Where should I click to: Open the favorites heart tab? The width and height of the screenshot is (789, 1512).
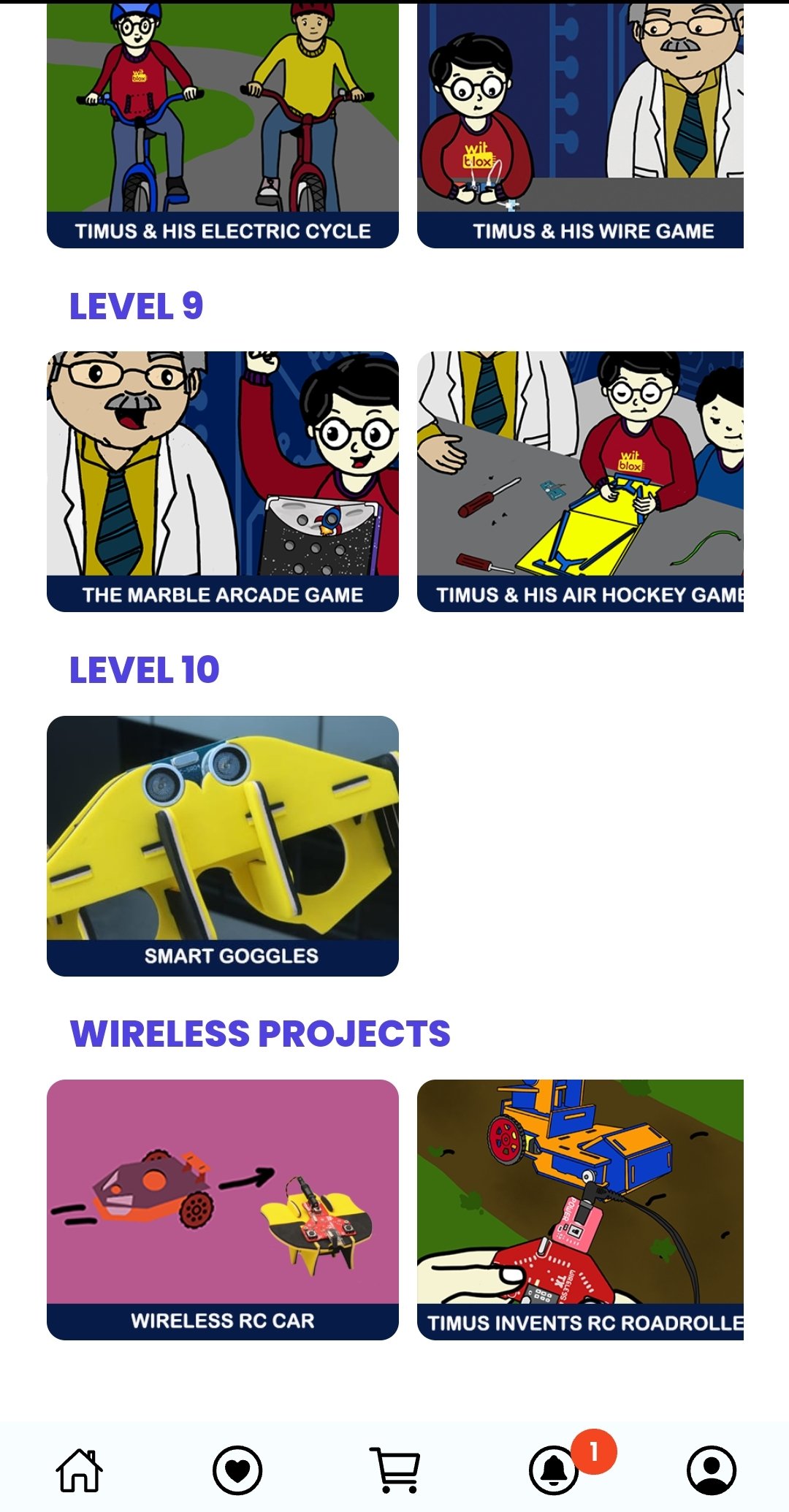click(237, 1470)
